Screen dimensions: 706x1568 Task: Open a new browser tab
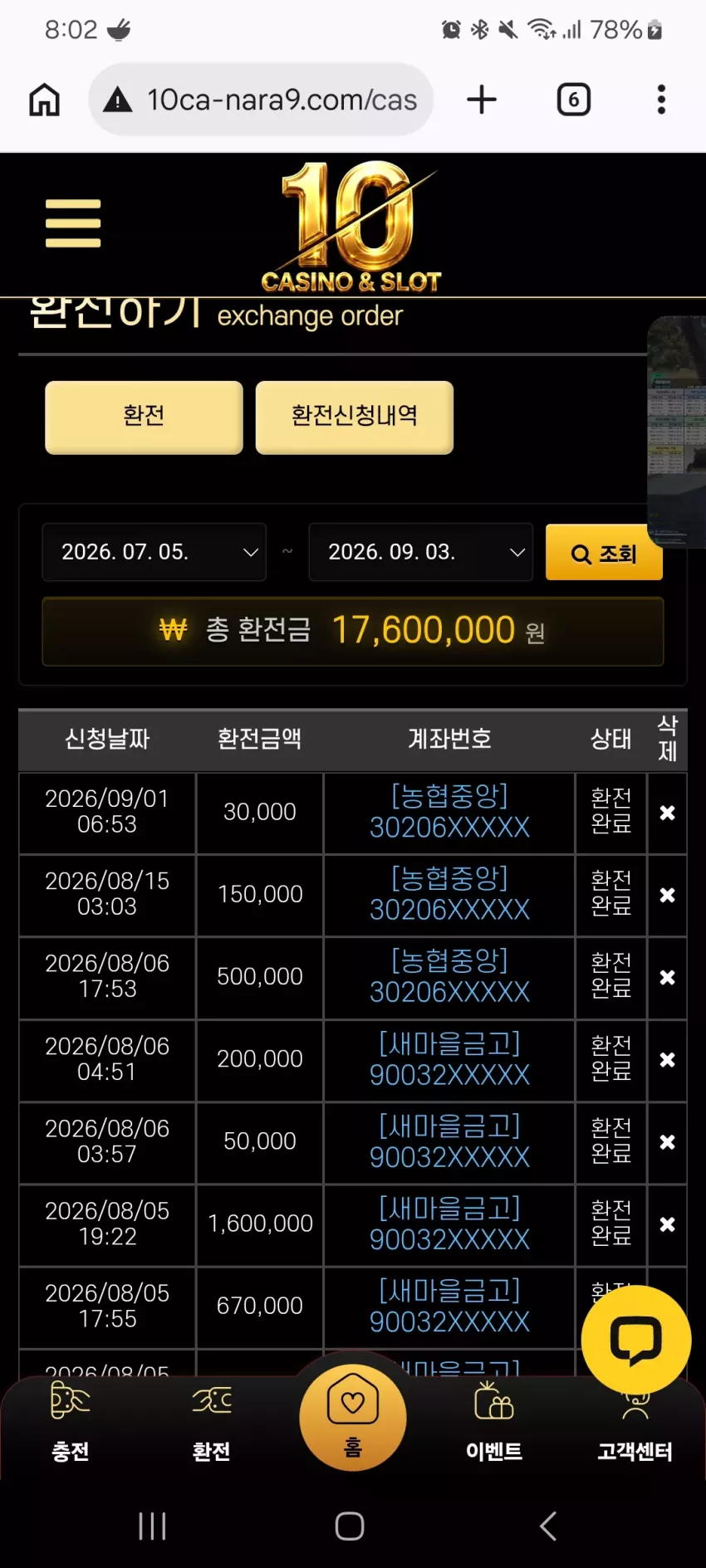click(482, 100)
